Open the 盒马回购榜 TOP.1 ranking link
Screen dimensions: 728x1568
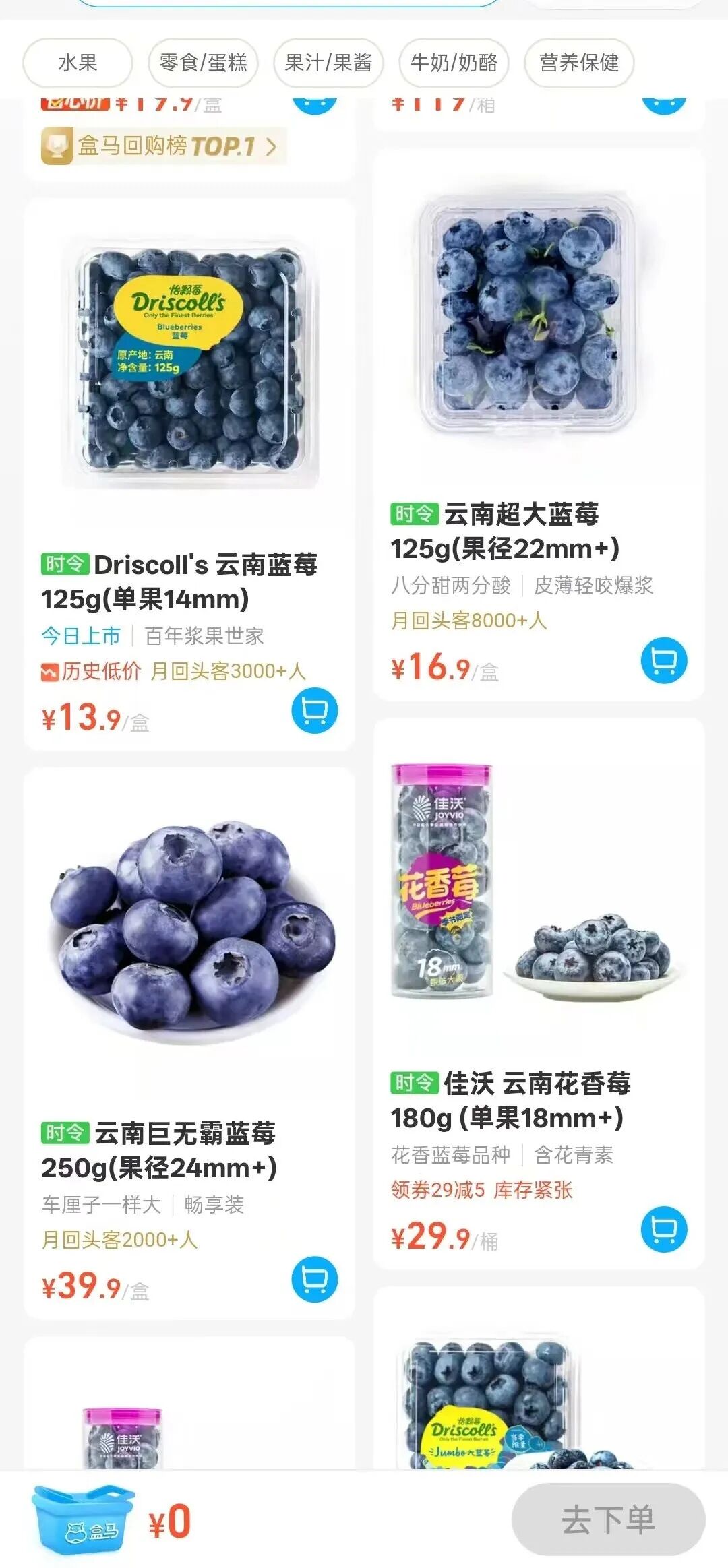click(164, 146)
